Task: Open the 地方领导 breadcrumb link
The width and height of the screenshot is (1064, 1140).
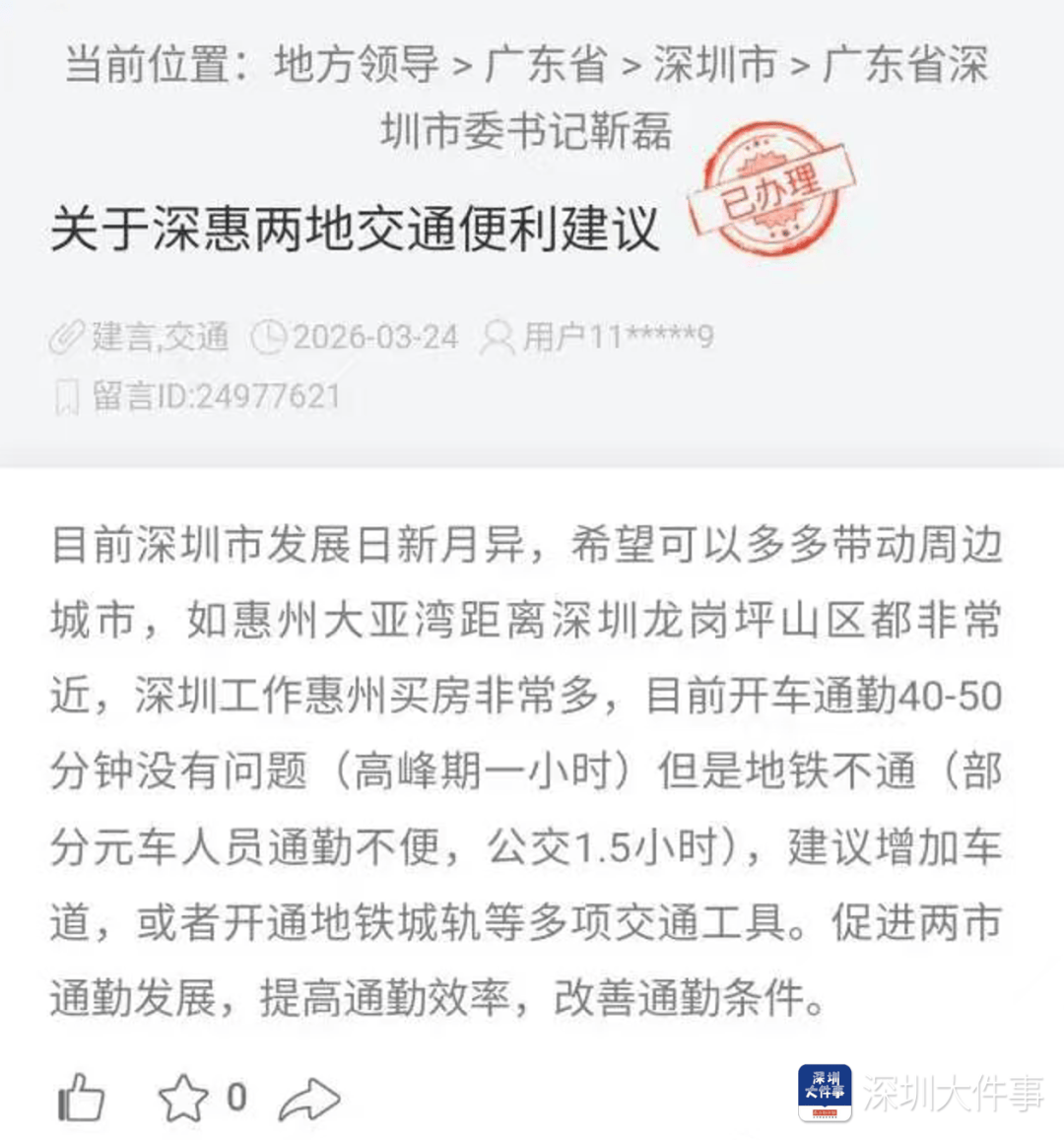Action: 357,65
